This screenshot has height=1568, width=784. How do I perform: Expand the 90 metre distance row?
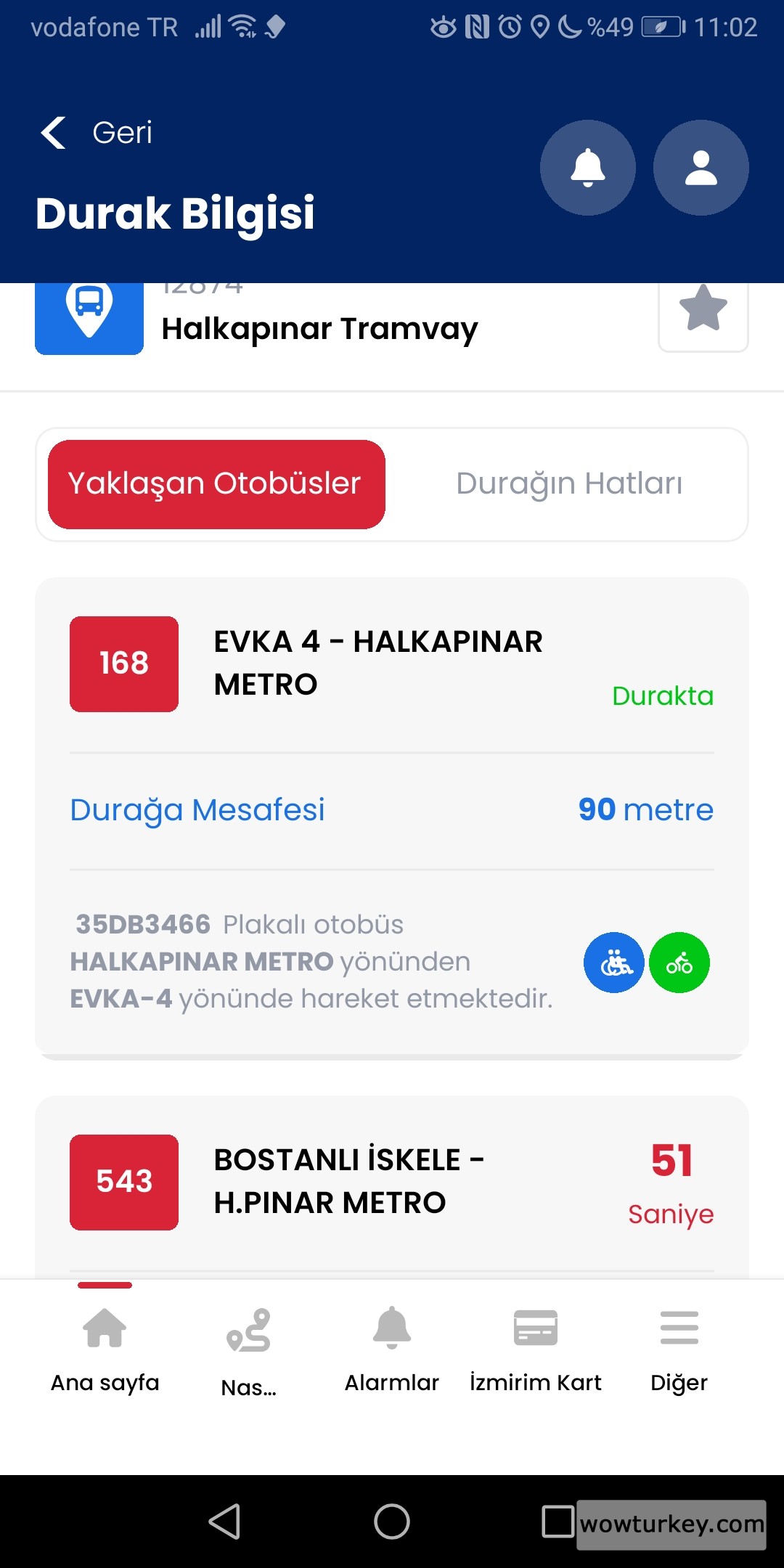[392, 809]
